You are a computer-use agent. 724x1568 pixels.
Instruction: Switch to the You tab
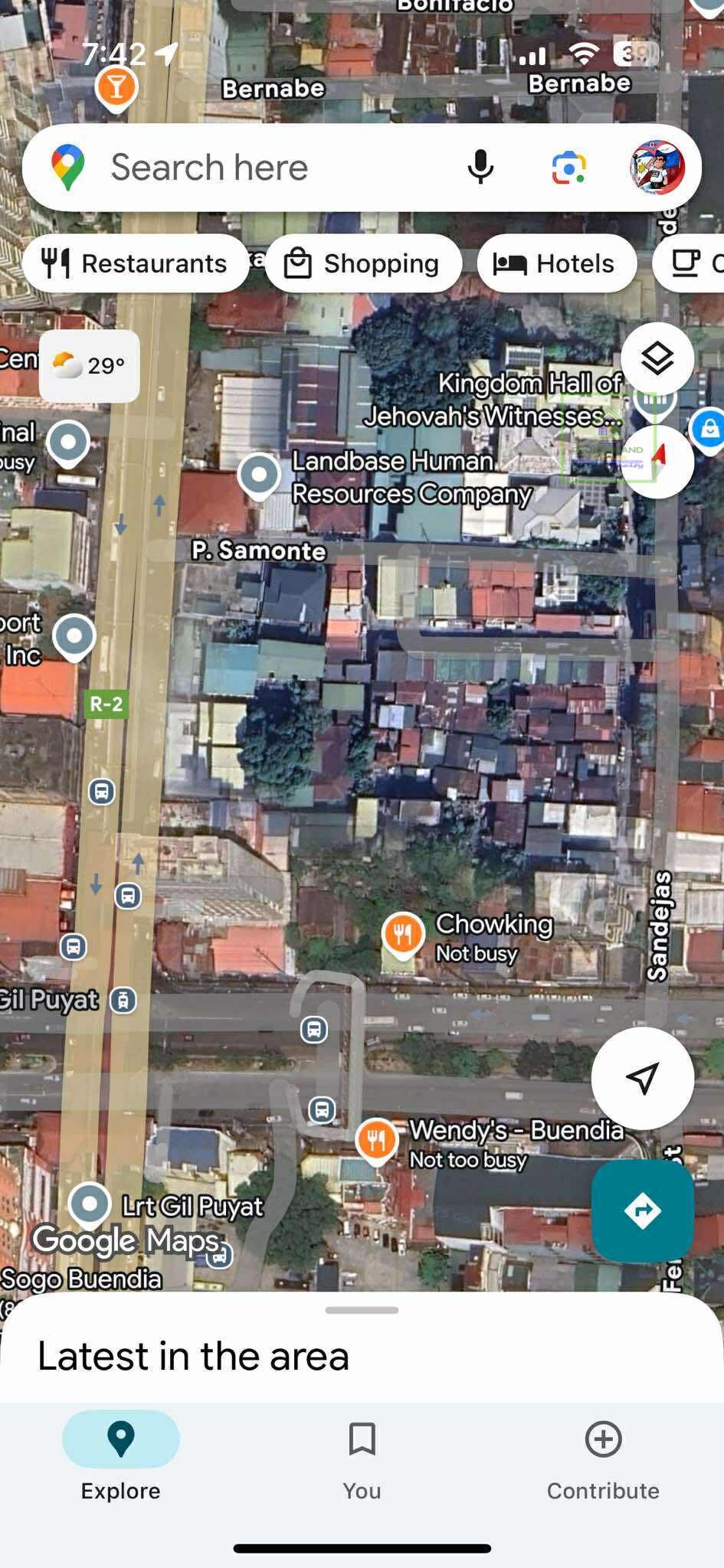pos(362,1459)
